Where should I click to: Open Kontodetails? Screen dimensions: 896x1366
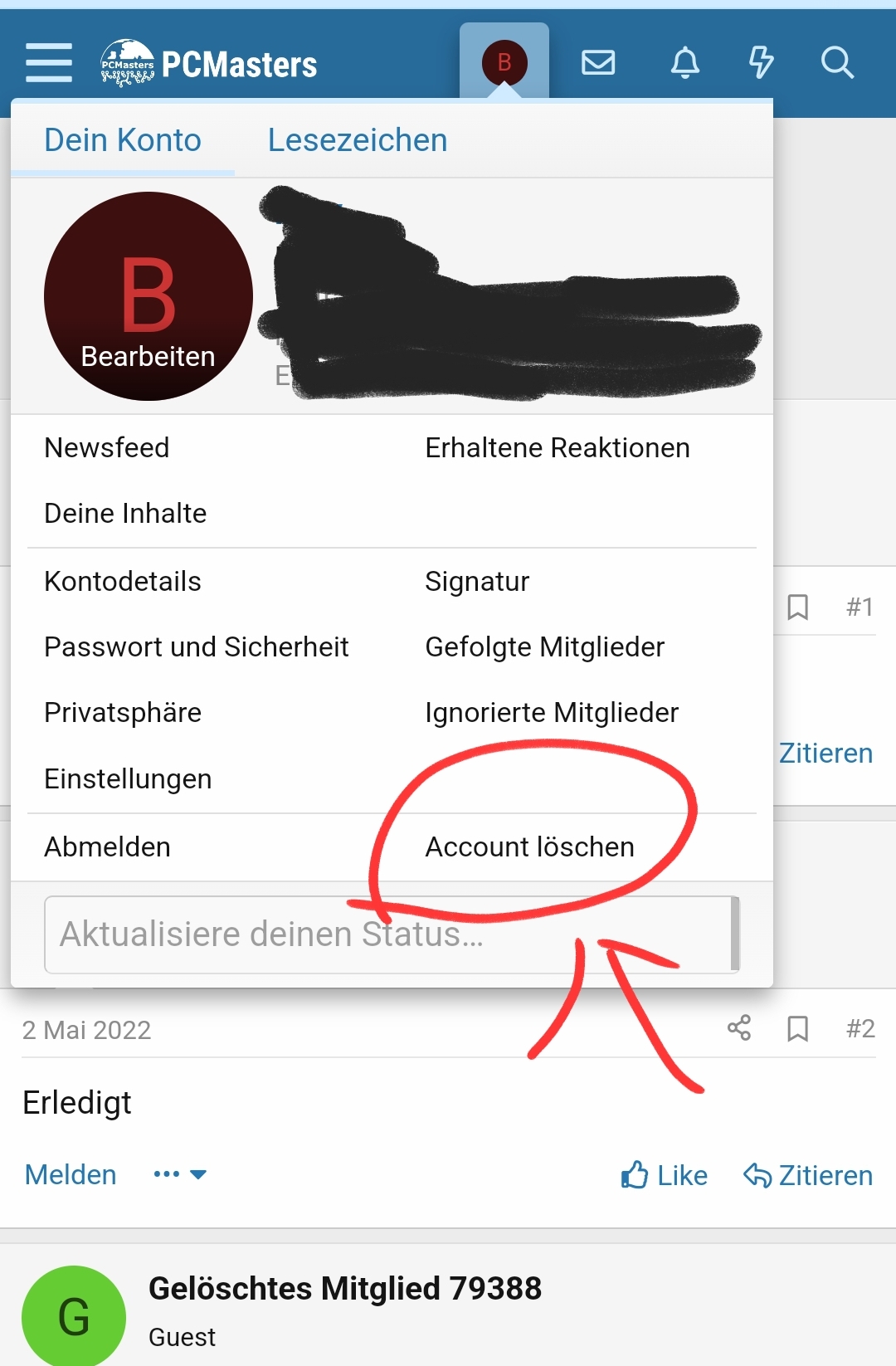pyautogui.click(x=123, y=582)
